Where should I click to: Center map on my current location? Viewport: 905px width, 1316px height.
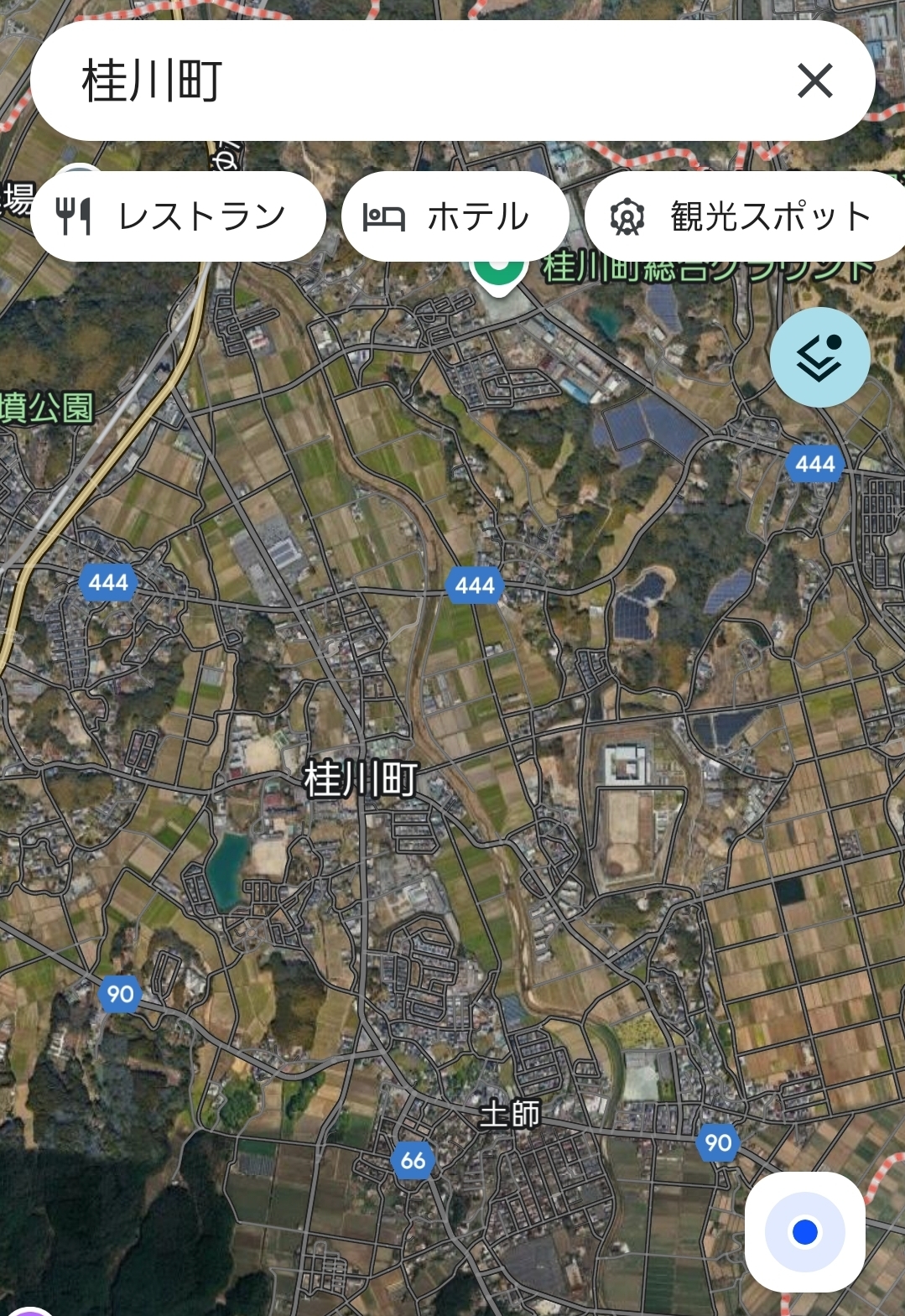tap(804, 1231)
